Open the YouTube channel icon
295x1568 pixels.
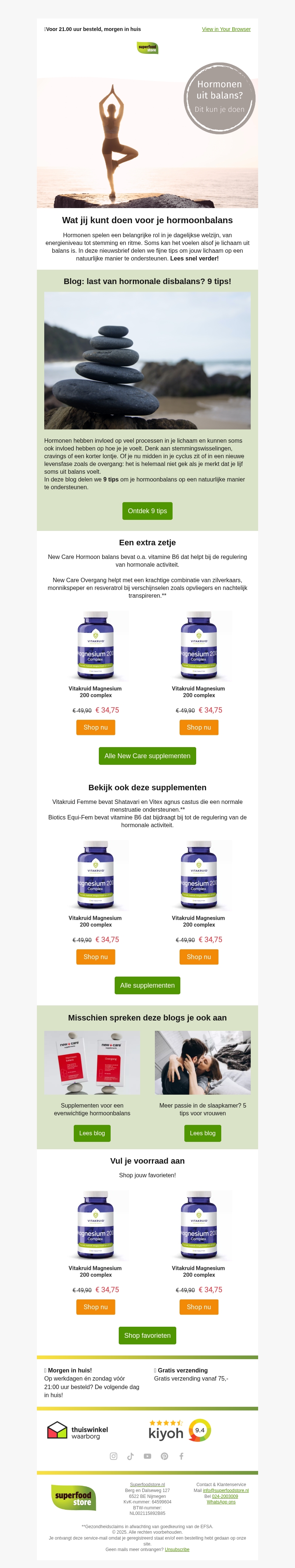click(x=147, y=1456)
